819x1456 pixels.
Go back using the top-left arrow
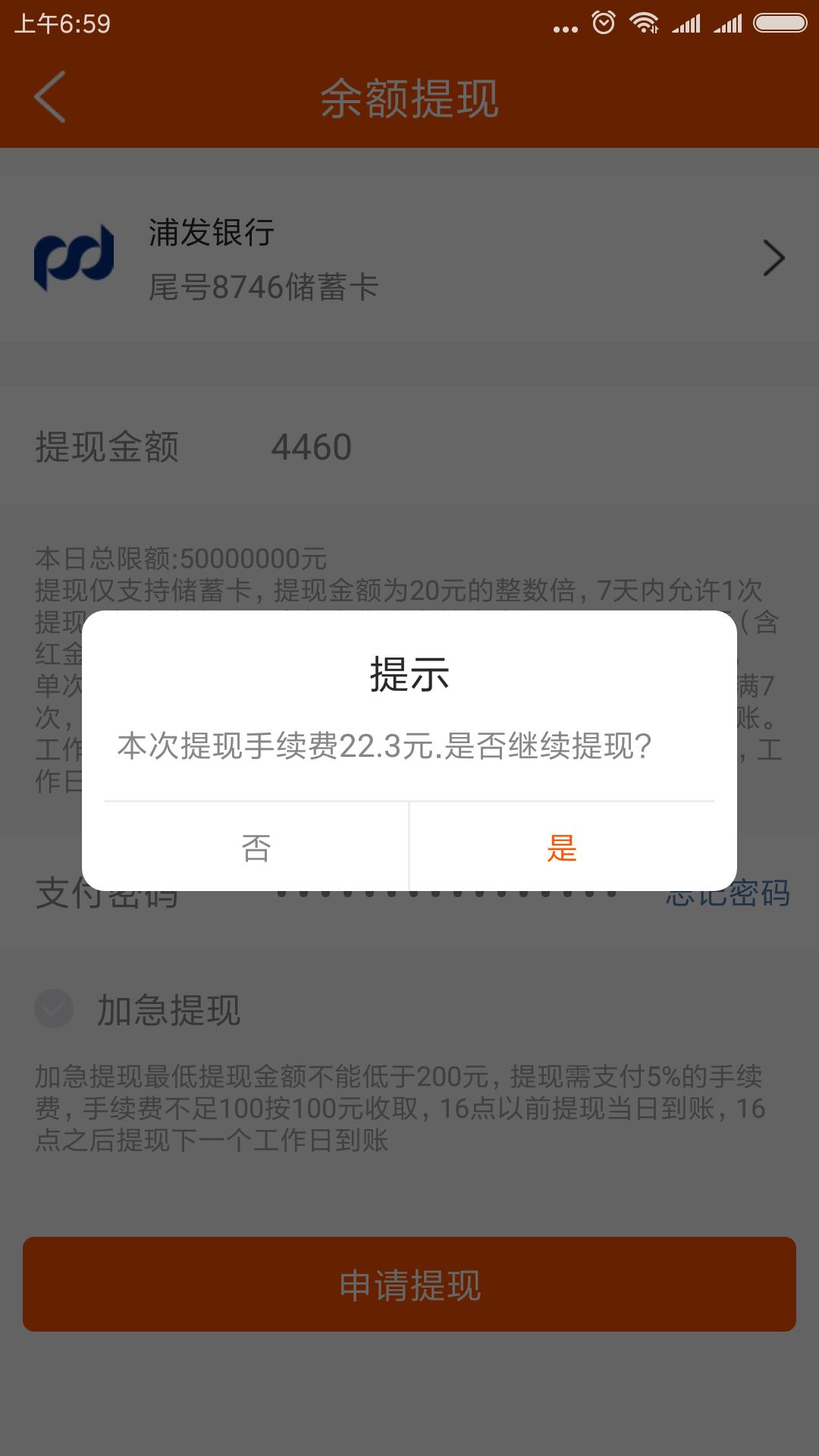point(50,97)
